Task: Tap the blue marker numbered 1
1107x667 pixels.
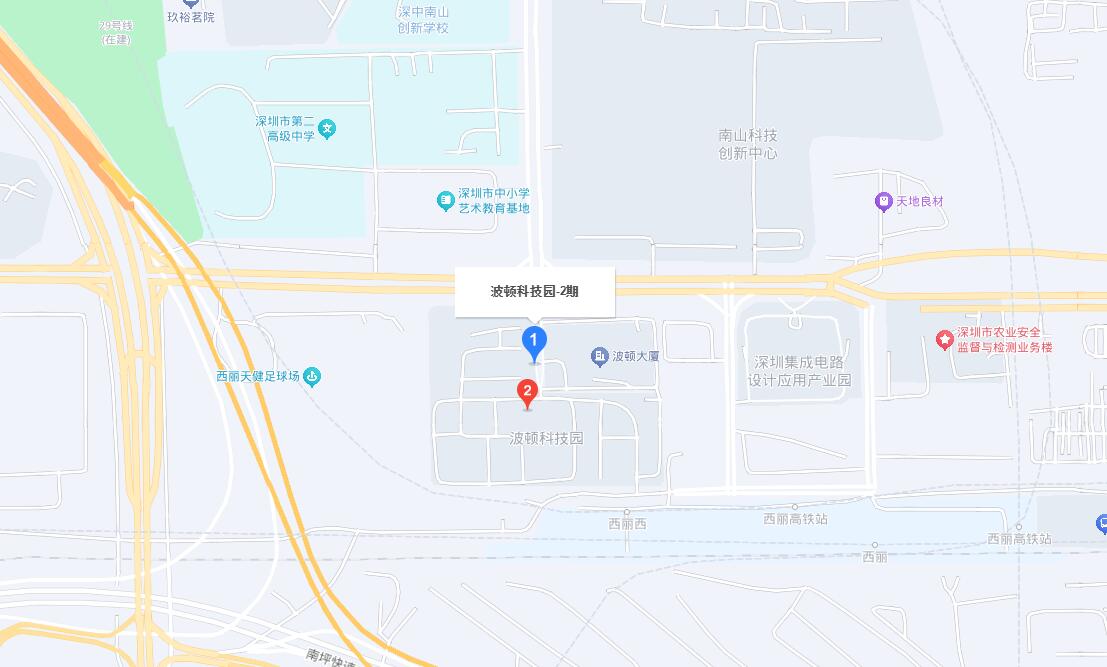Action: click(534, 342)
